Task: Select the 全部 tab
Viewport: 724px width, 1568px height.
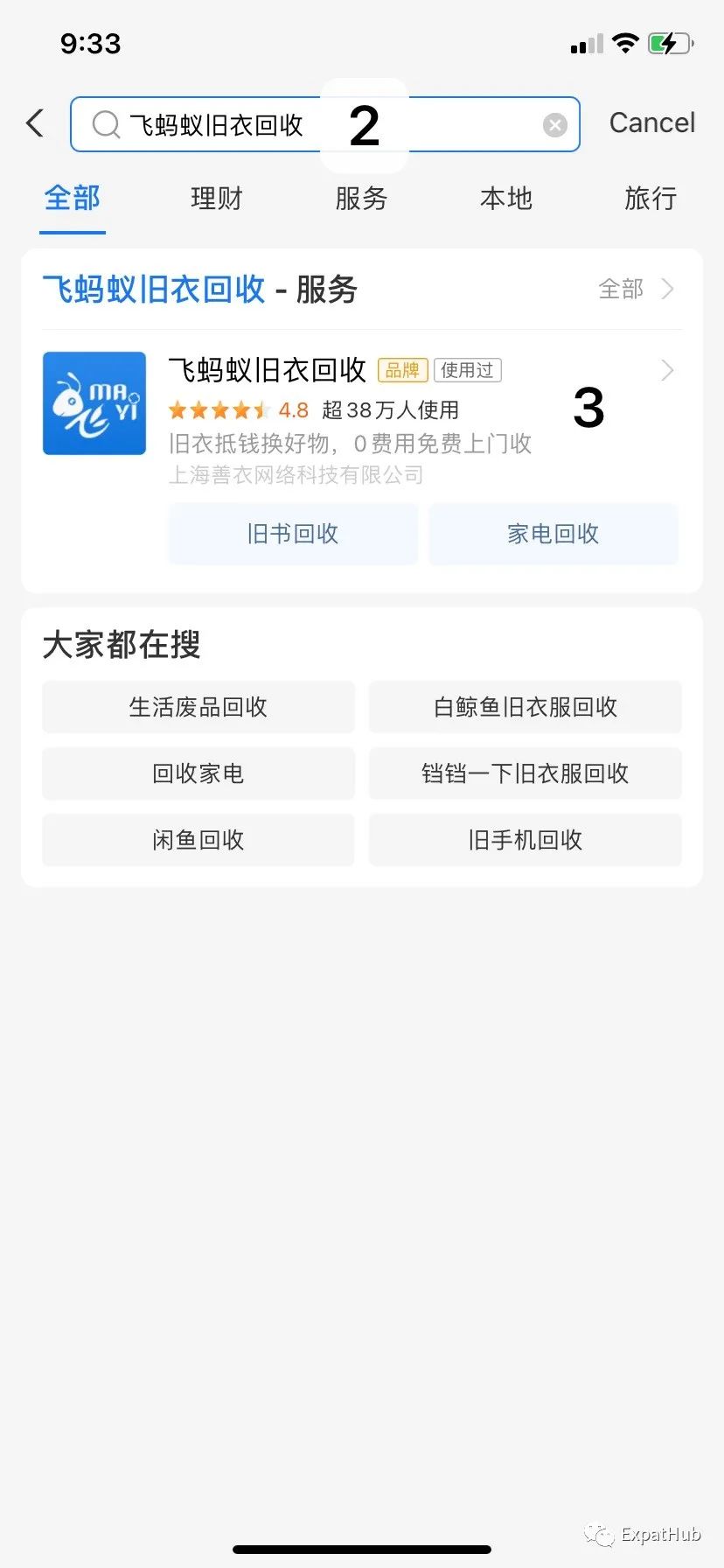Action: click(73, 199)
